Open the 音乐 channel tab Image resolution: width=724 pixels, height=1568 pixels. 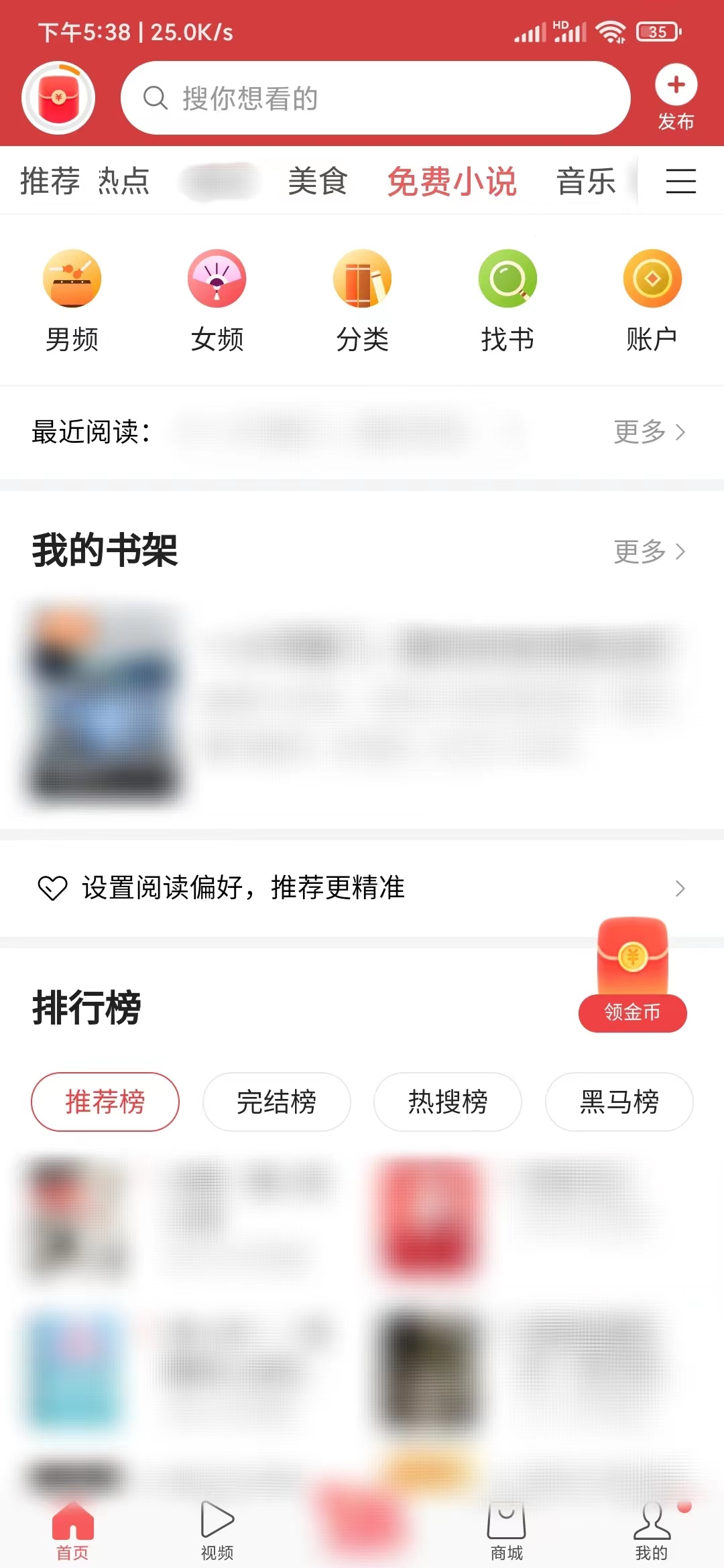click(587, 181)
